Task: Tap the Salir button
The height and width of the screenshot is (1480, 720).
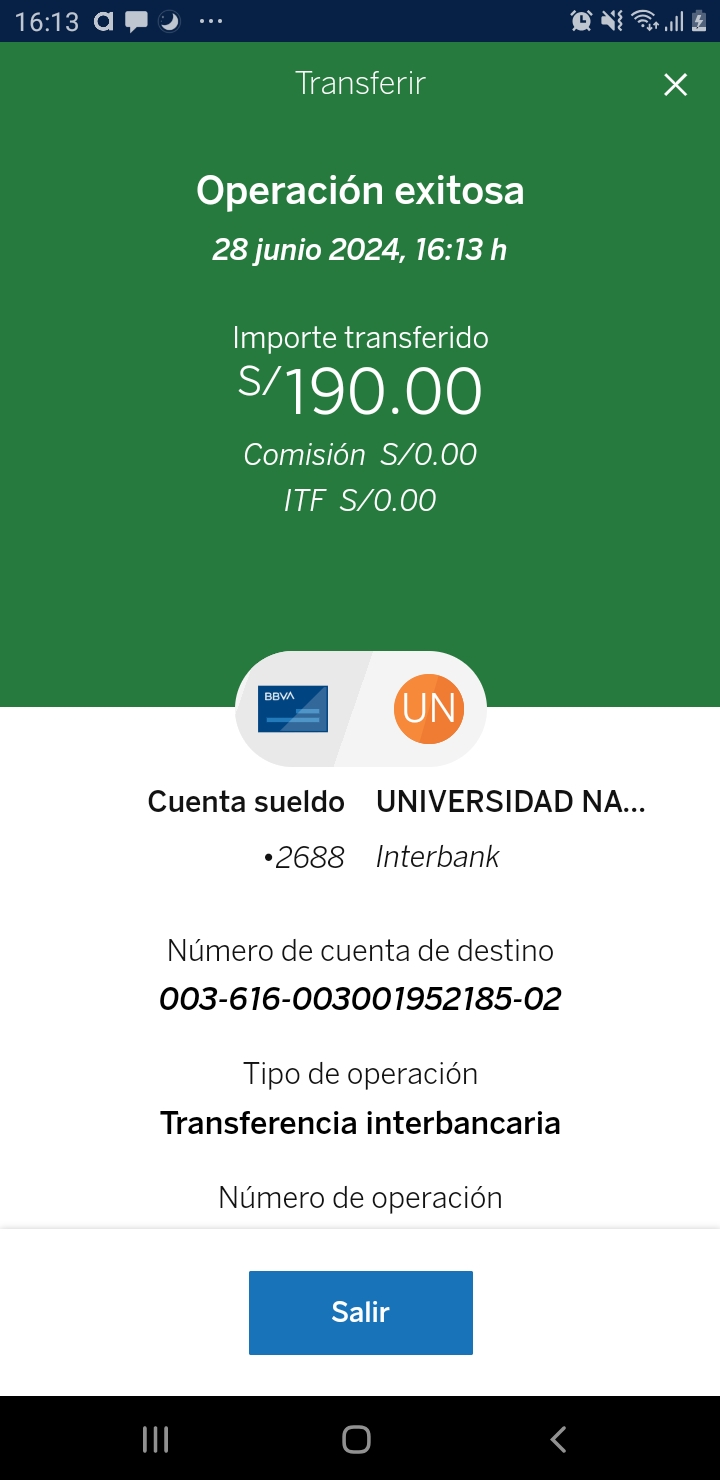Action: [360, 1312]
